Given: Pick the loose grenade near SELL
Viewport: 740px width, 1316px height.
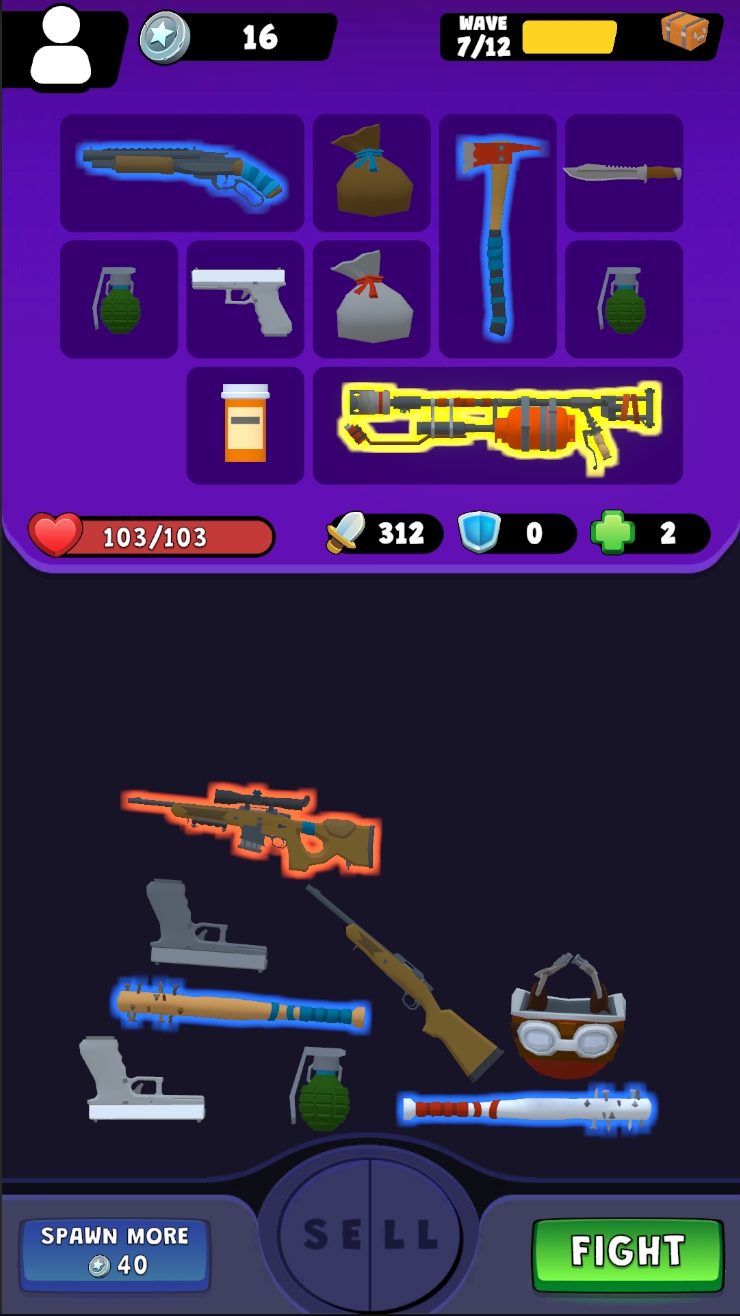Looking at the screenshot, I should [x=323, y=1090].
